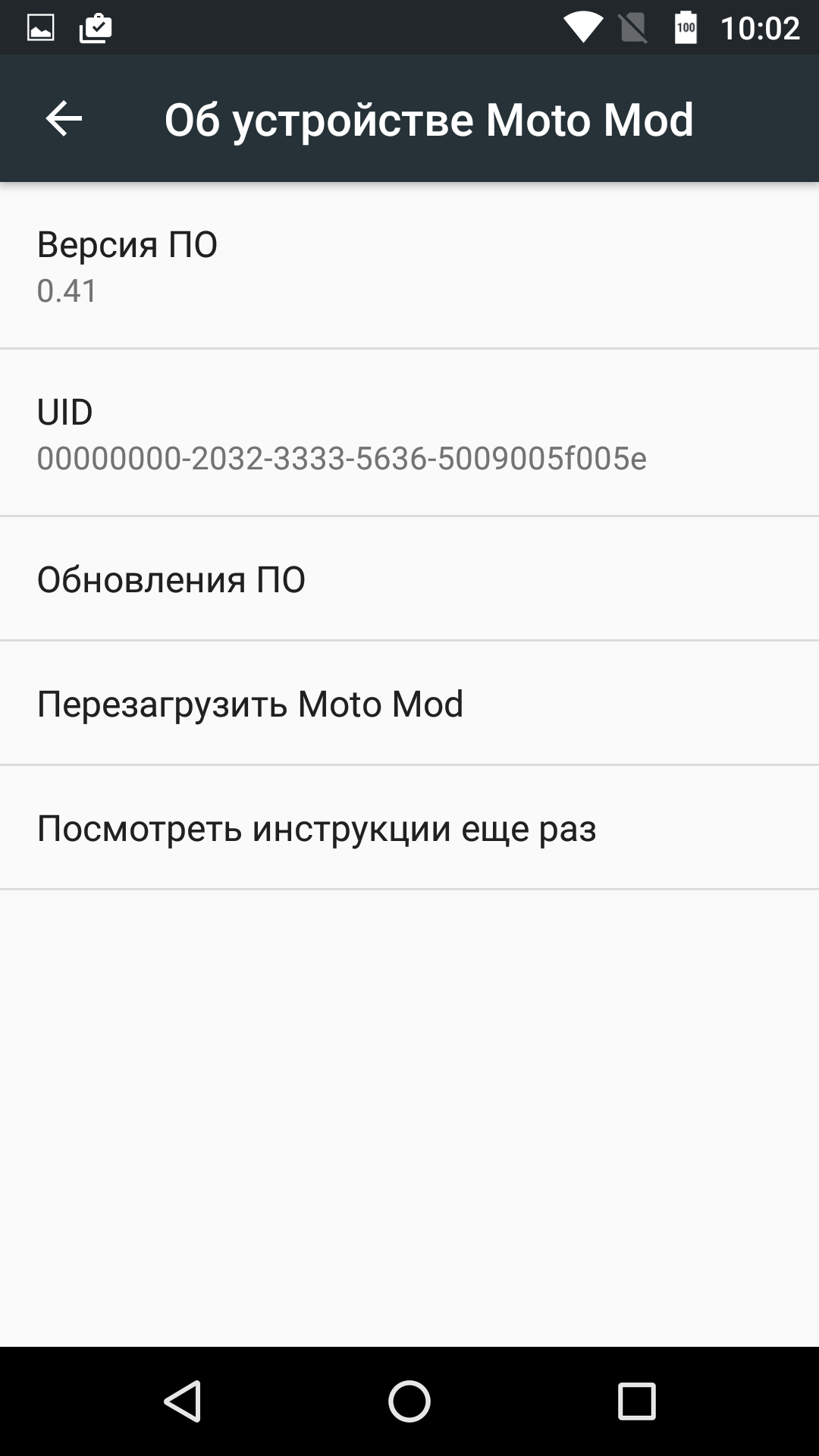Open the recent apps button
The image size is (819, 1456).
point(636,1401)
